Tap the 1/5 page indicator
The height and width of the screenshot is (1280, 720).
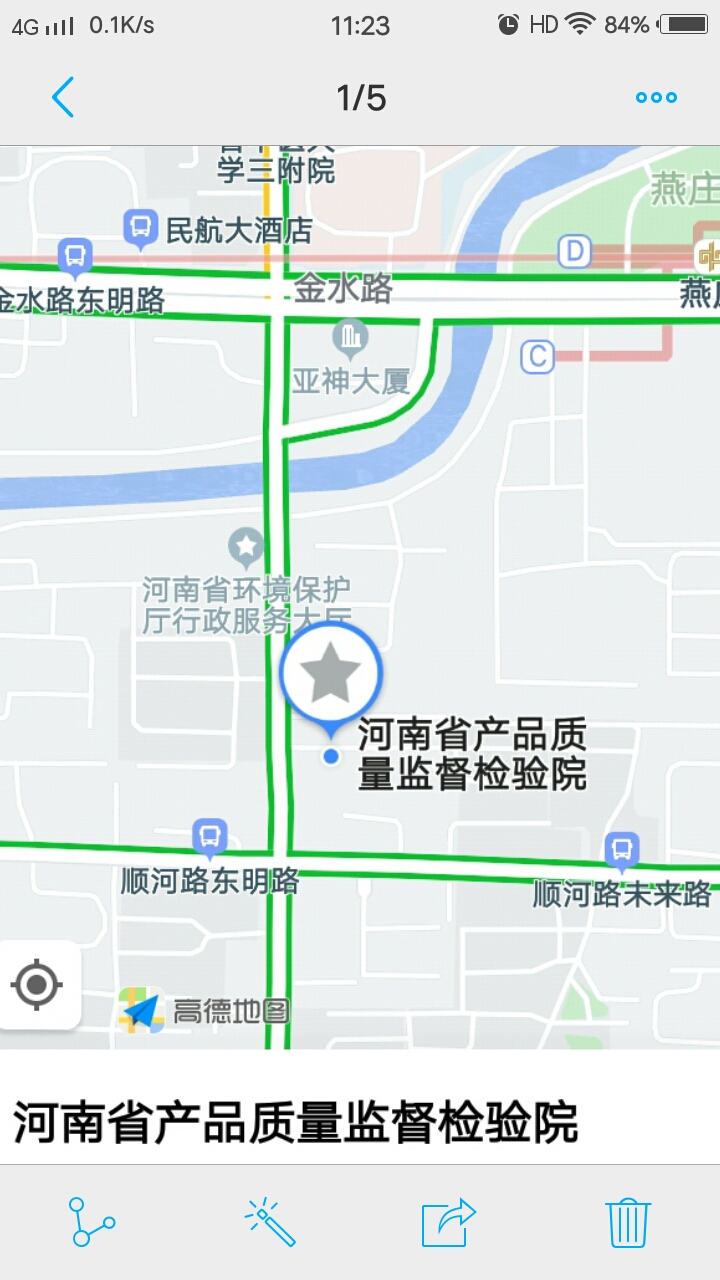(360, 97)
